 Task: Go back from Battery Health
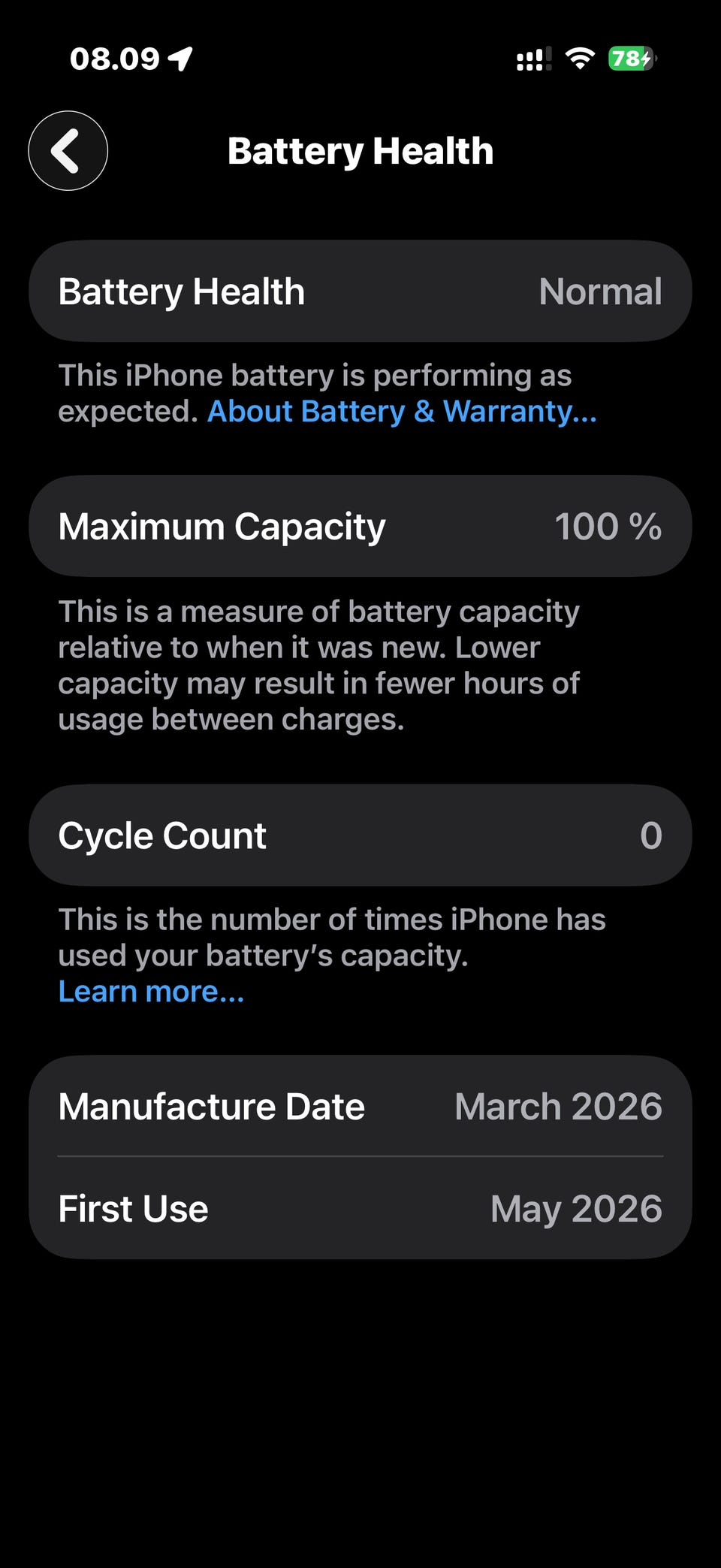[x=68, y=151]
